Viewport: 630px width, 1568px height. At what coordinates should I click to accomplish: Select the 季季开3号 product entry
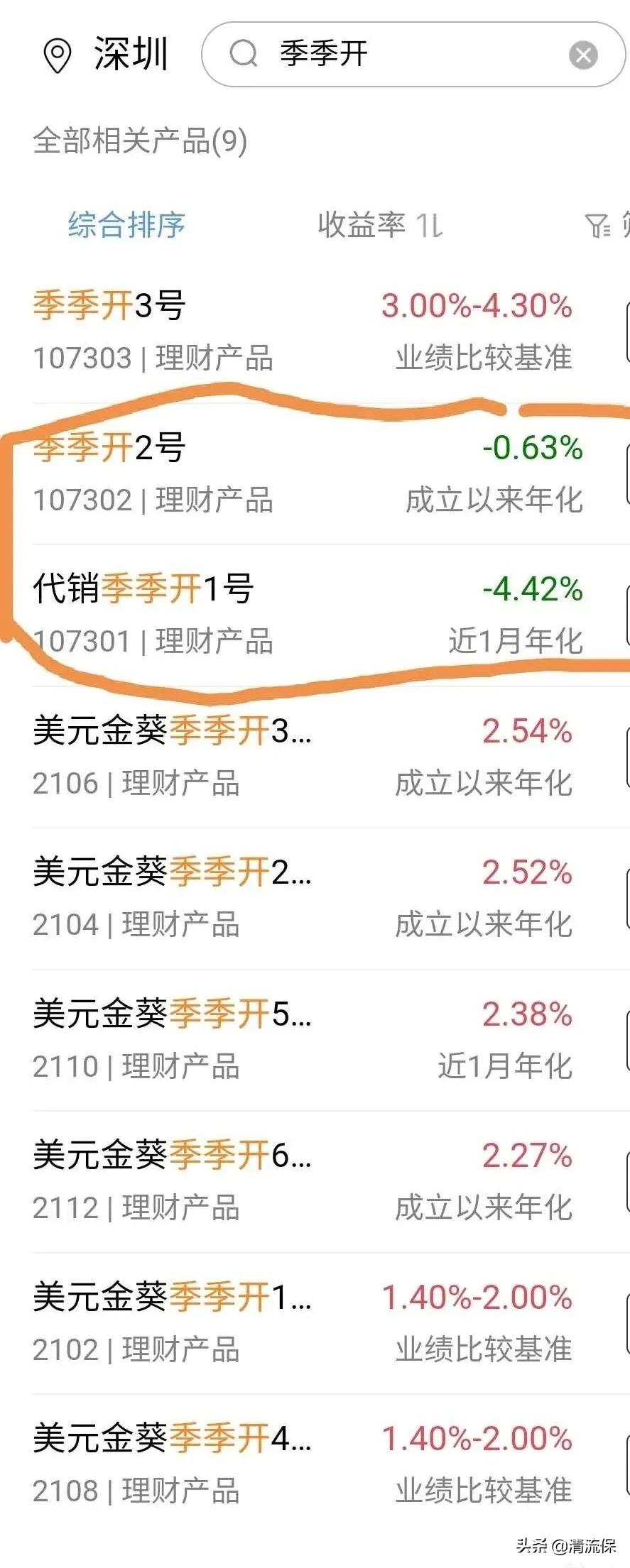pos(213,330)
